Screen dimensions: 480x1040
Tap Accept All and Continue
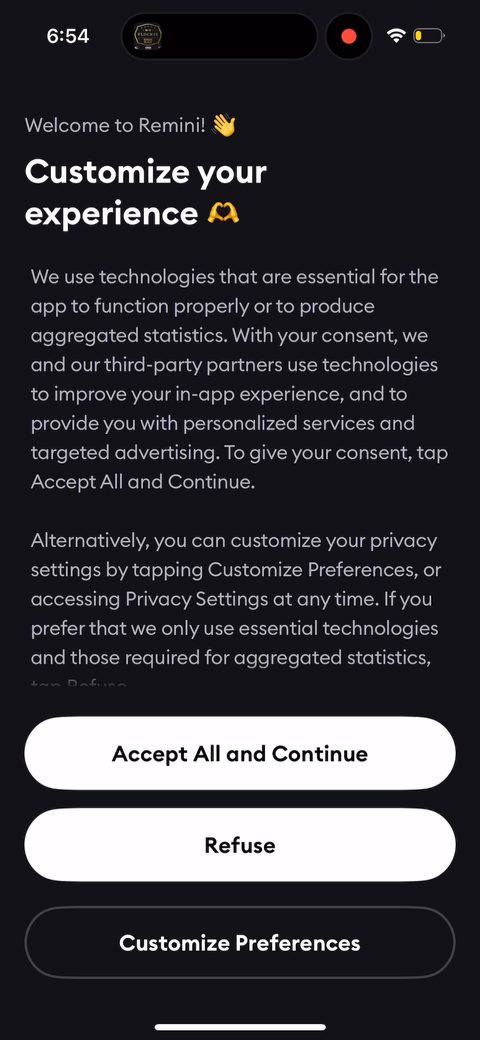240,753
